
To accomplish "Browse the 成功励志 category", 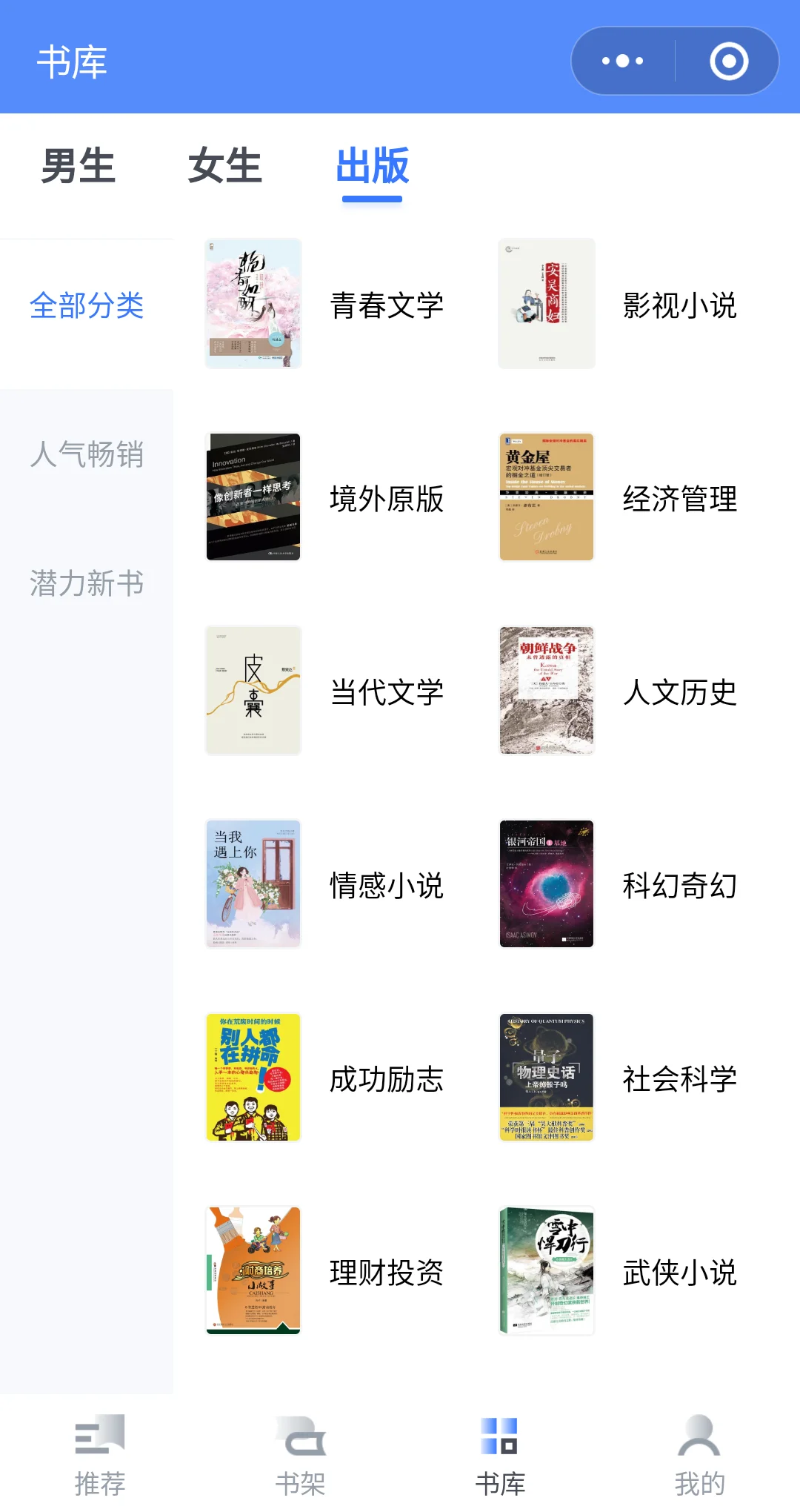I will pos(386,1079).
